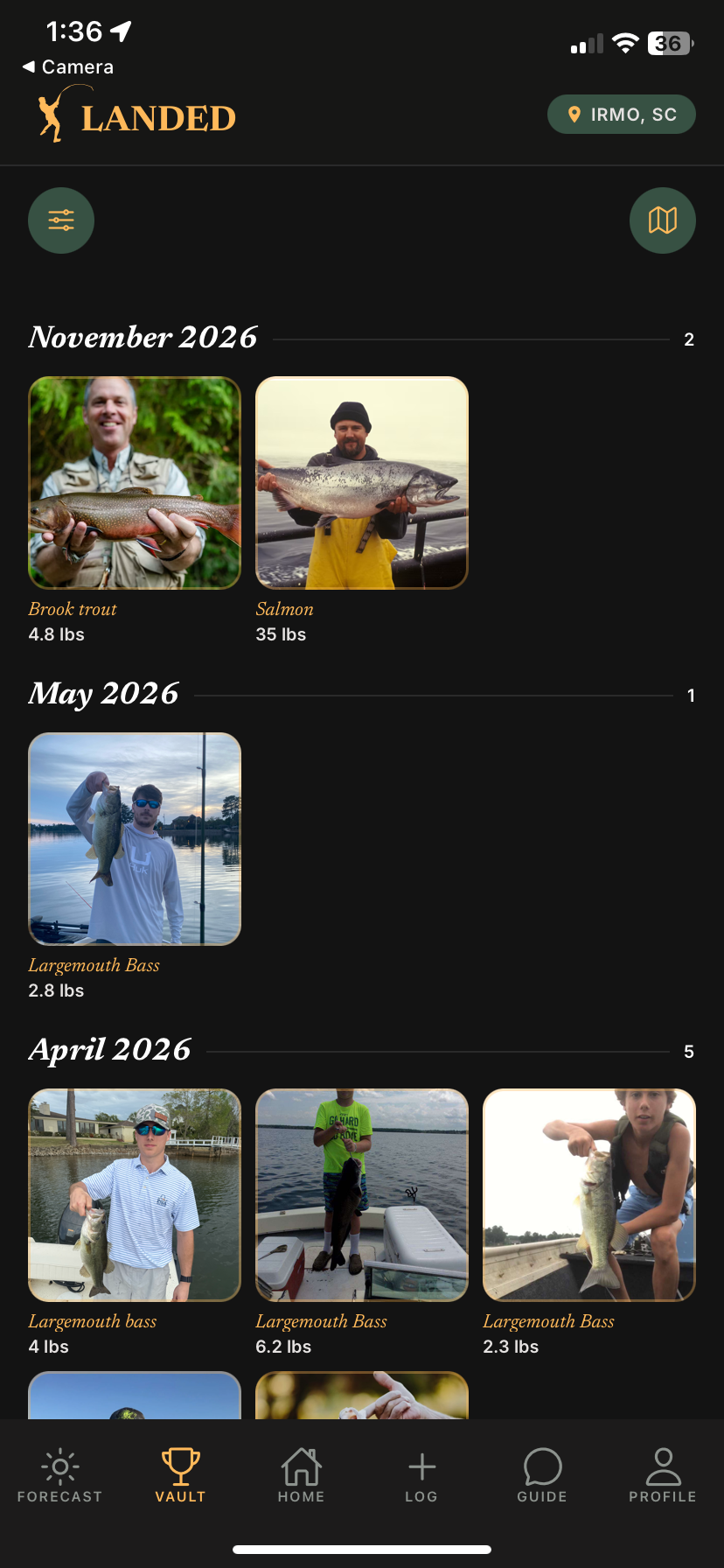The width and height of the screenshot is (724, 1568).
Task: Switch to the Forecast tab
Action: point(60,1475)
